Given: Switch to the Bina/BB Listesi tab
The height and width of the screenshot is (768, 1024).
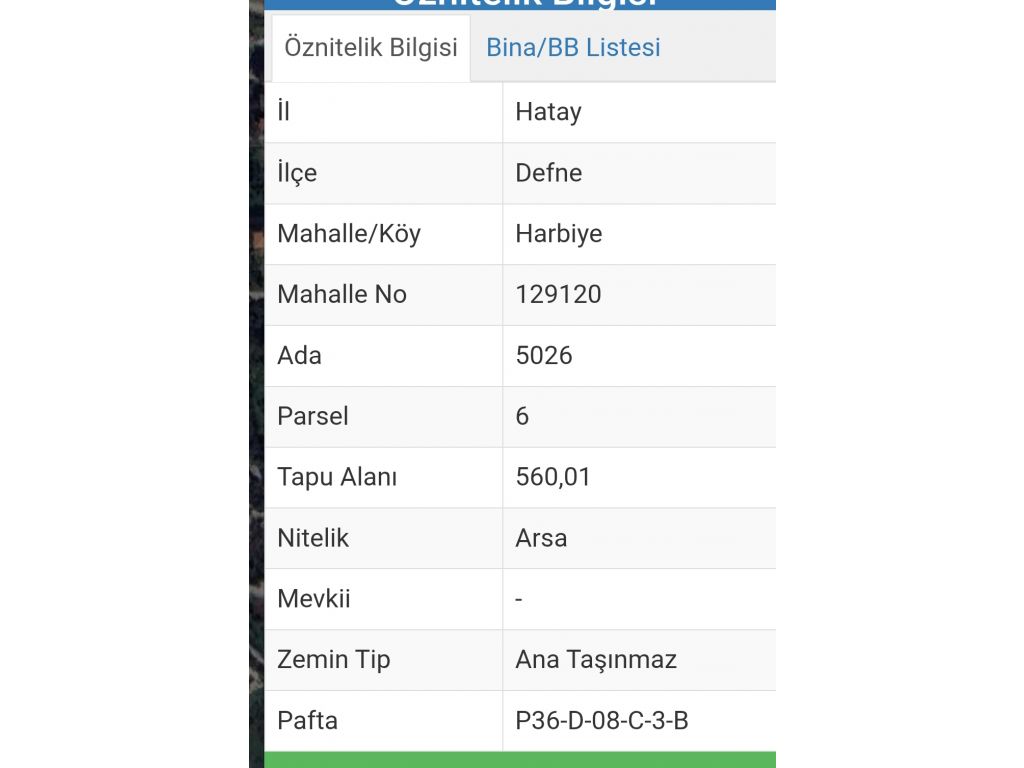Looking at the screenshot, I should 573,48.
